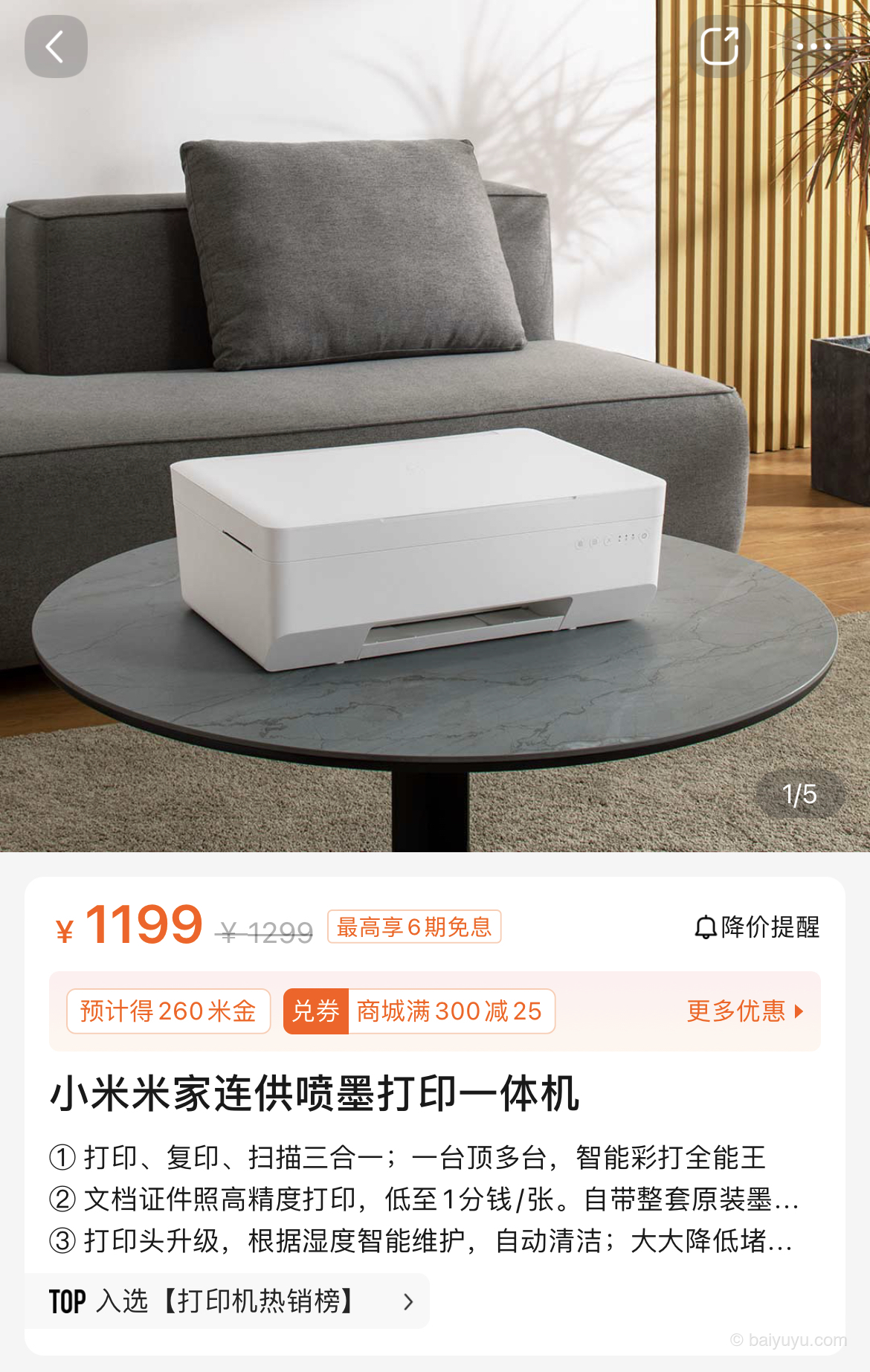
Task: Select the 最高享6期免息 installment badge
Action: pyautogui.click(x=413, y=927)
